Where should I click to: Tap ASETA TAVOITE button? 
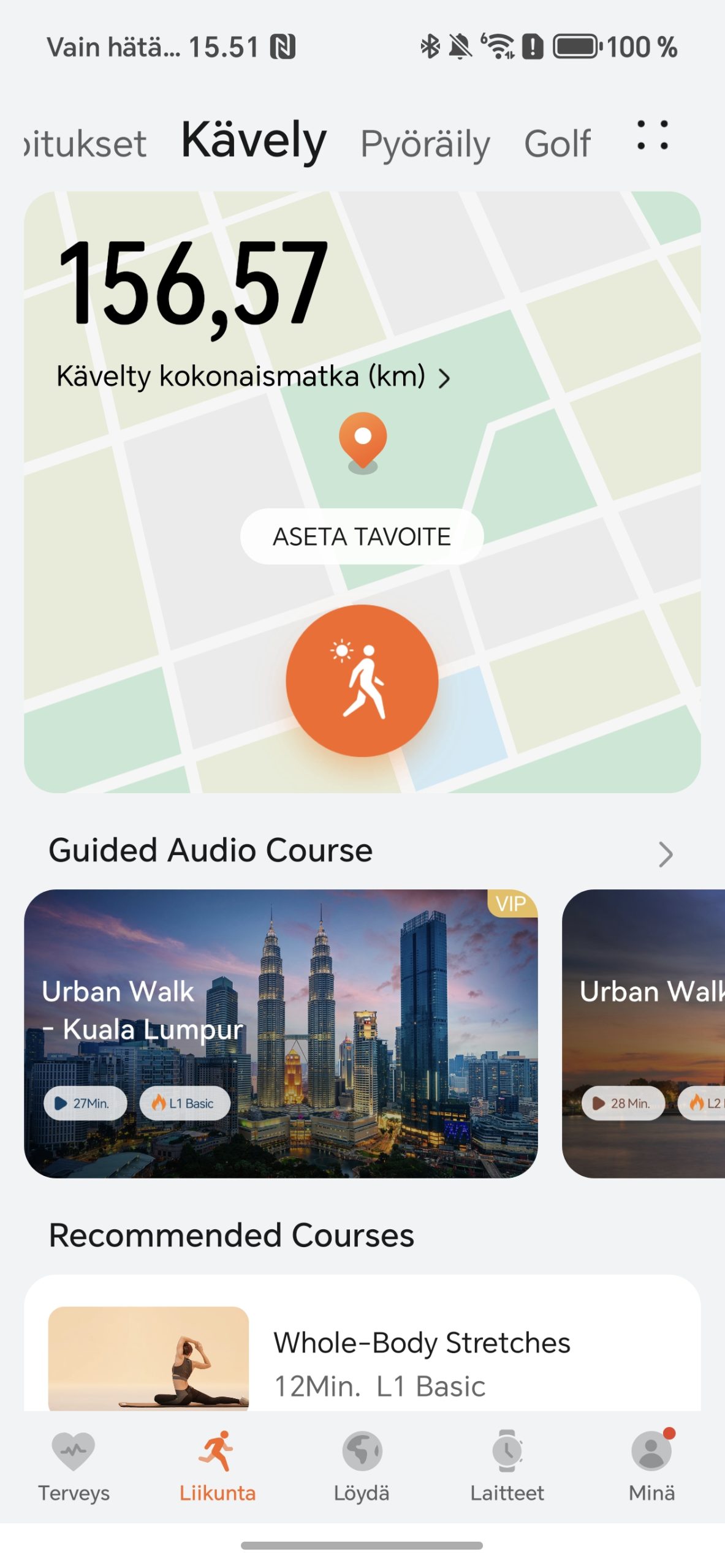(x=362, y=537)
